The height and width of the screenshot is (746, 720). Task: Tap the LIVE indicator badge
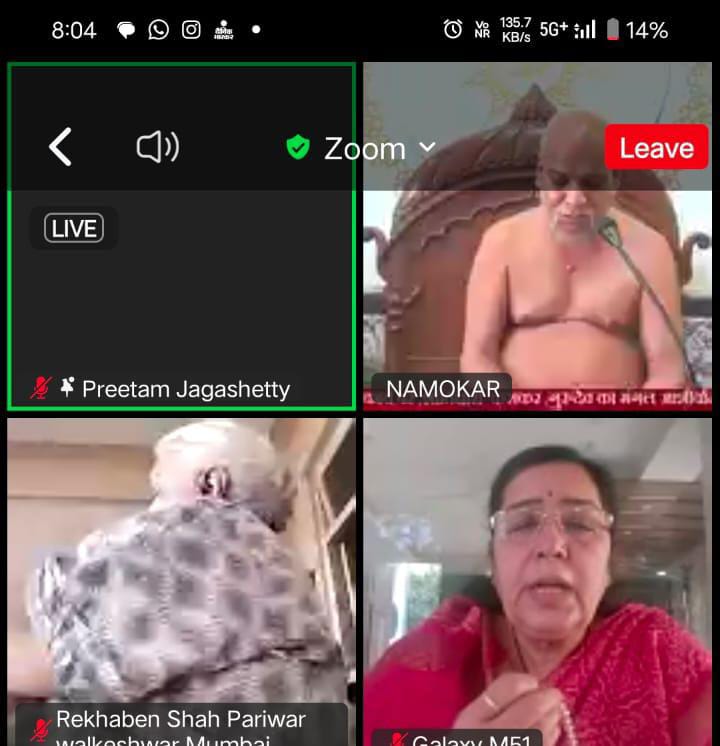click(x=74, y=228)
